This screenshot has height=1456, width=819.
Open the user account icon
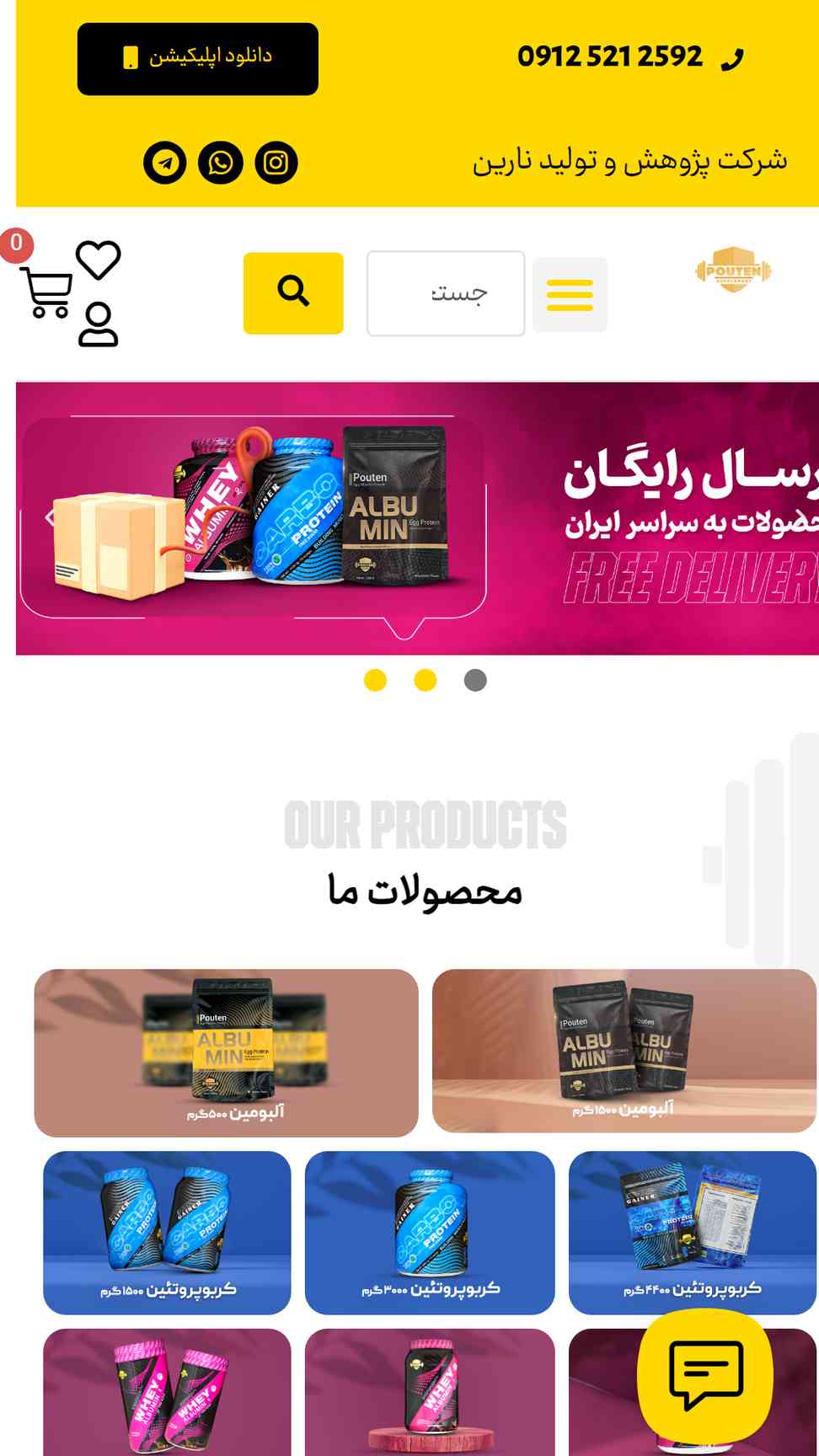[x=99, y=324]
